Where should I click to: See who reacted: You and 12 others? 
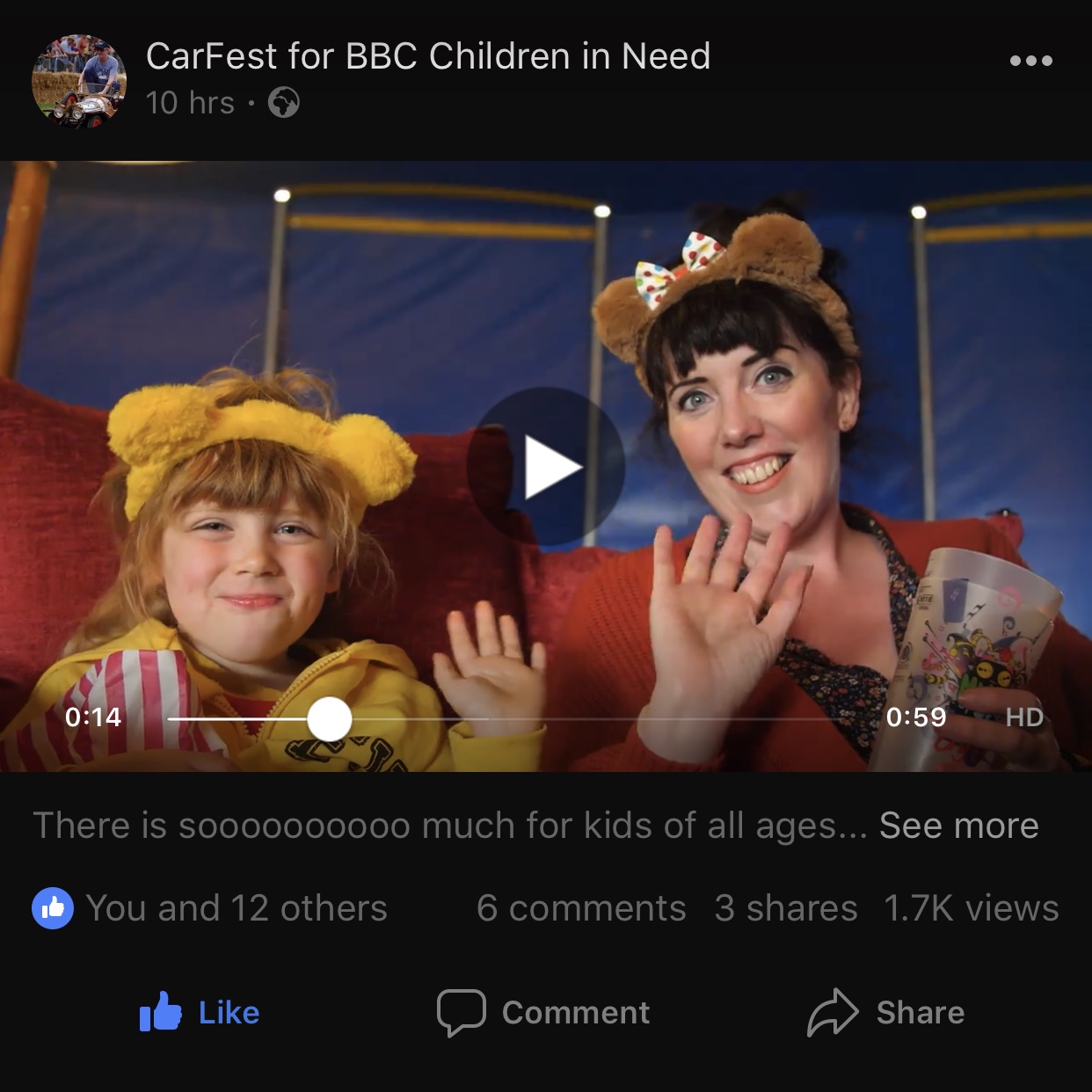click(x=211, y=908)
